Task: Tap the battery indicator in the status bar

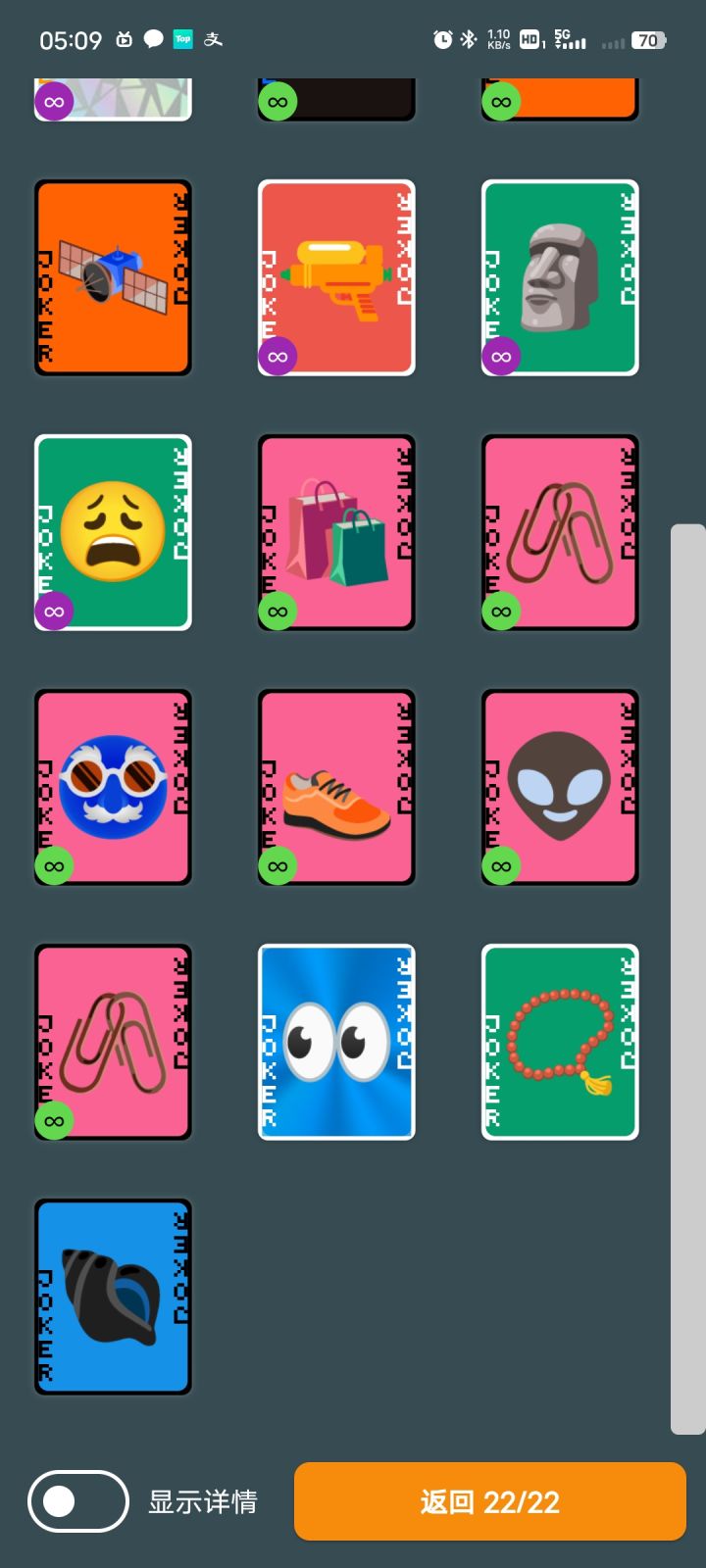Action: pos(647,40)
